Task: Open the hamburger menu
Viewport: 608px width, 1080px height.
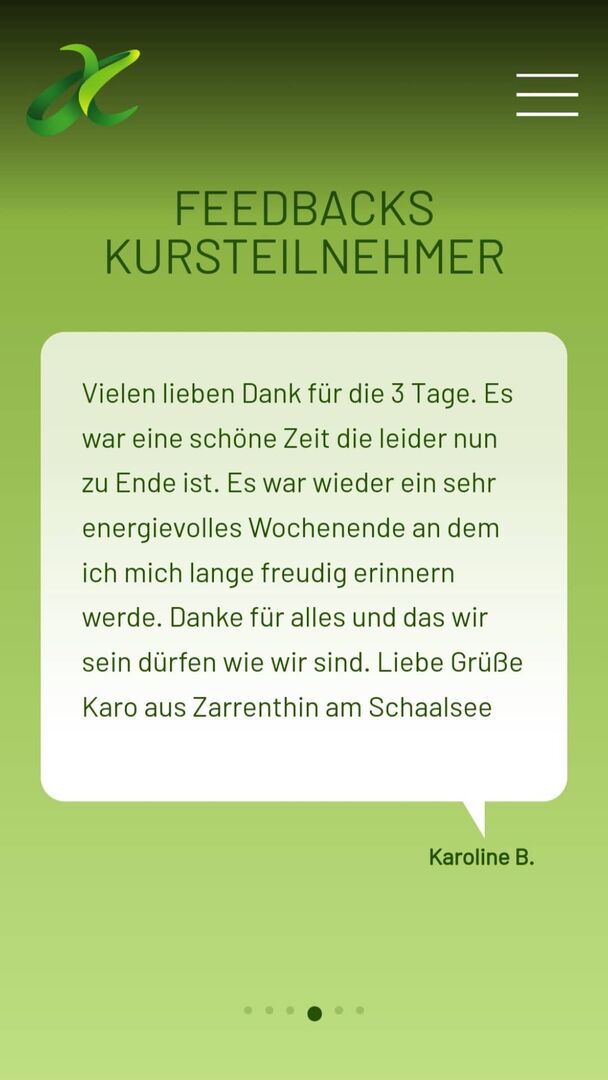Action: [x=547, y=95]
